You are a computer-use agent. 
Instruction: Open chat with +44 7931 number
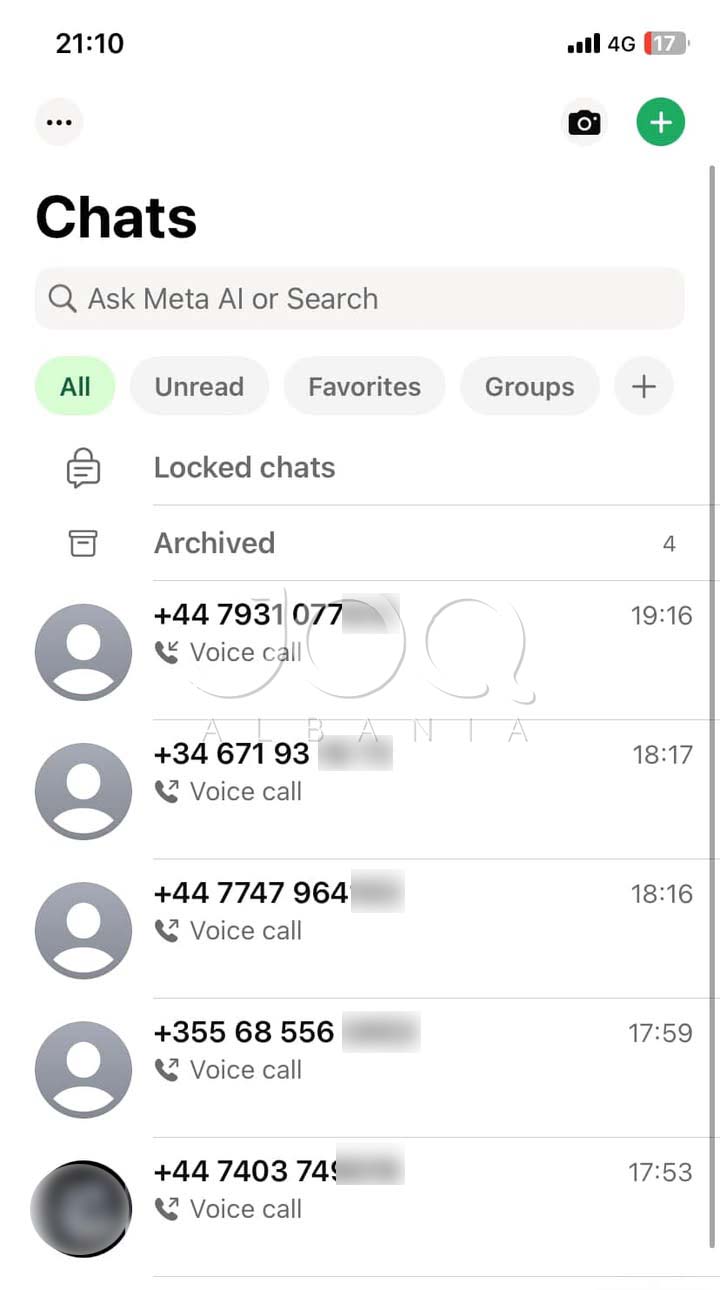(360, 650)
